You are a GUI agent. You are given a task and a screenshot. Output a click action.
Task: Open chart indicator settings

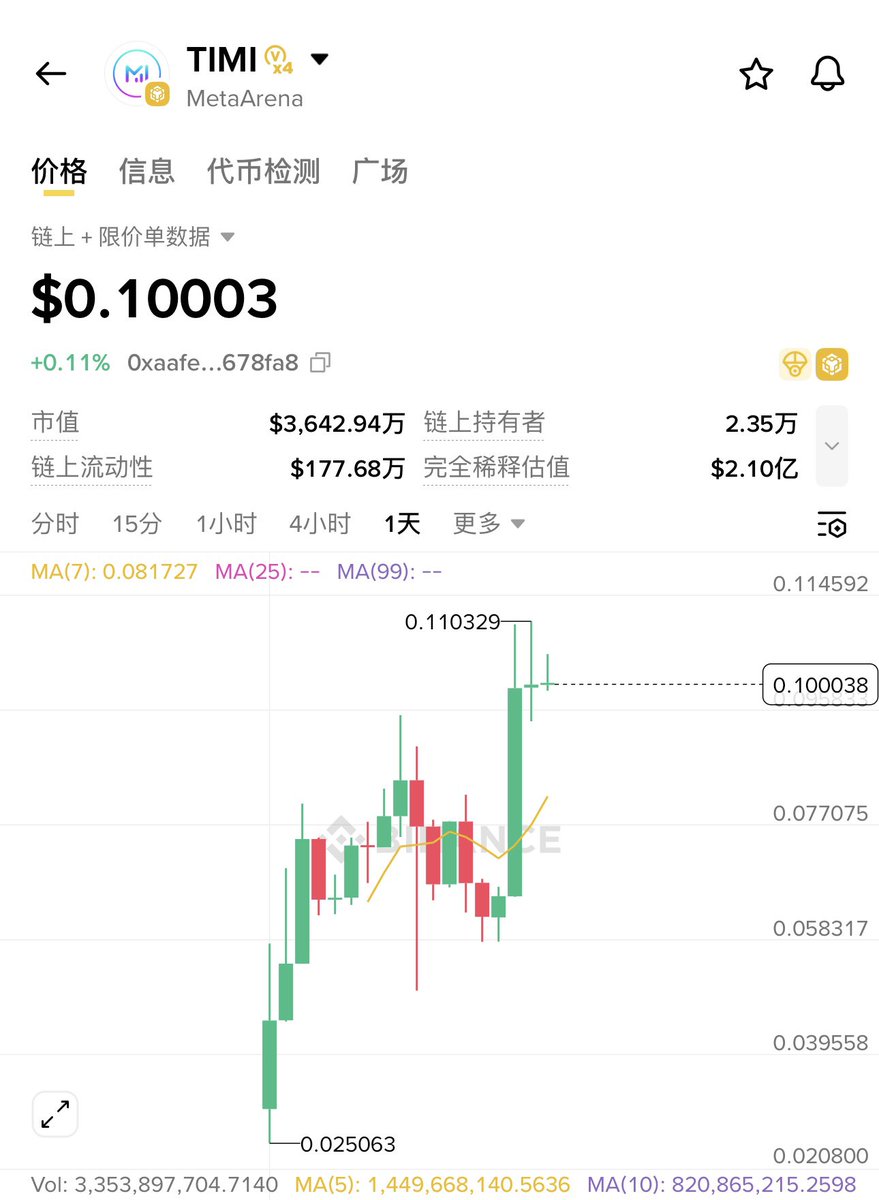tap(831, 524)
